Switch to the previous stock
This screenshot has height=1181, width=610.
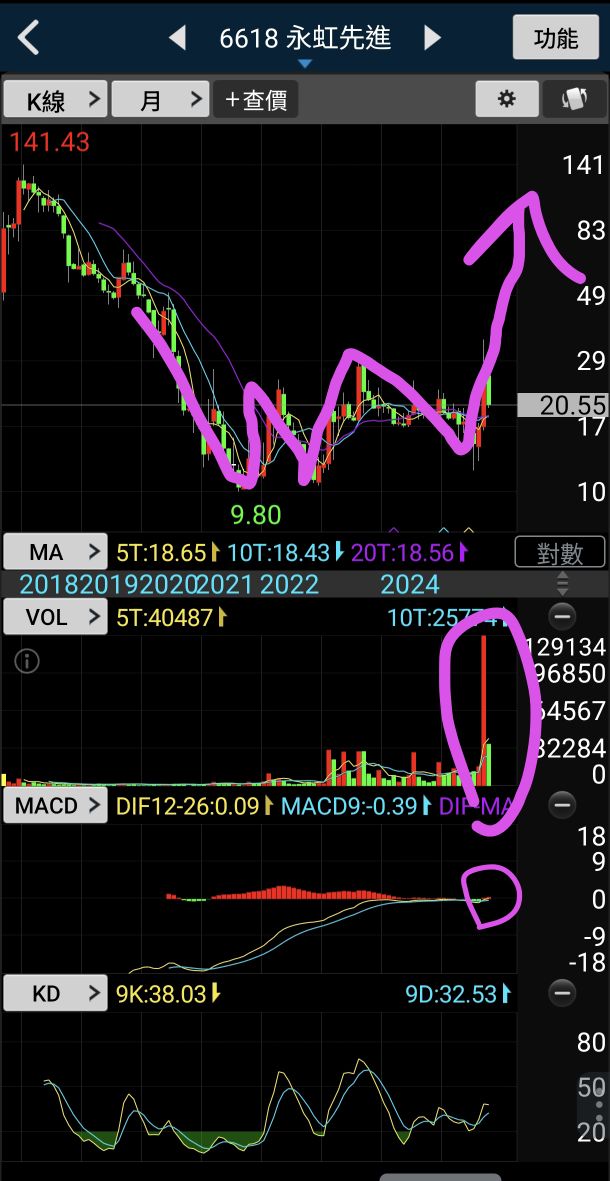(177, 38)
